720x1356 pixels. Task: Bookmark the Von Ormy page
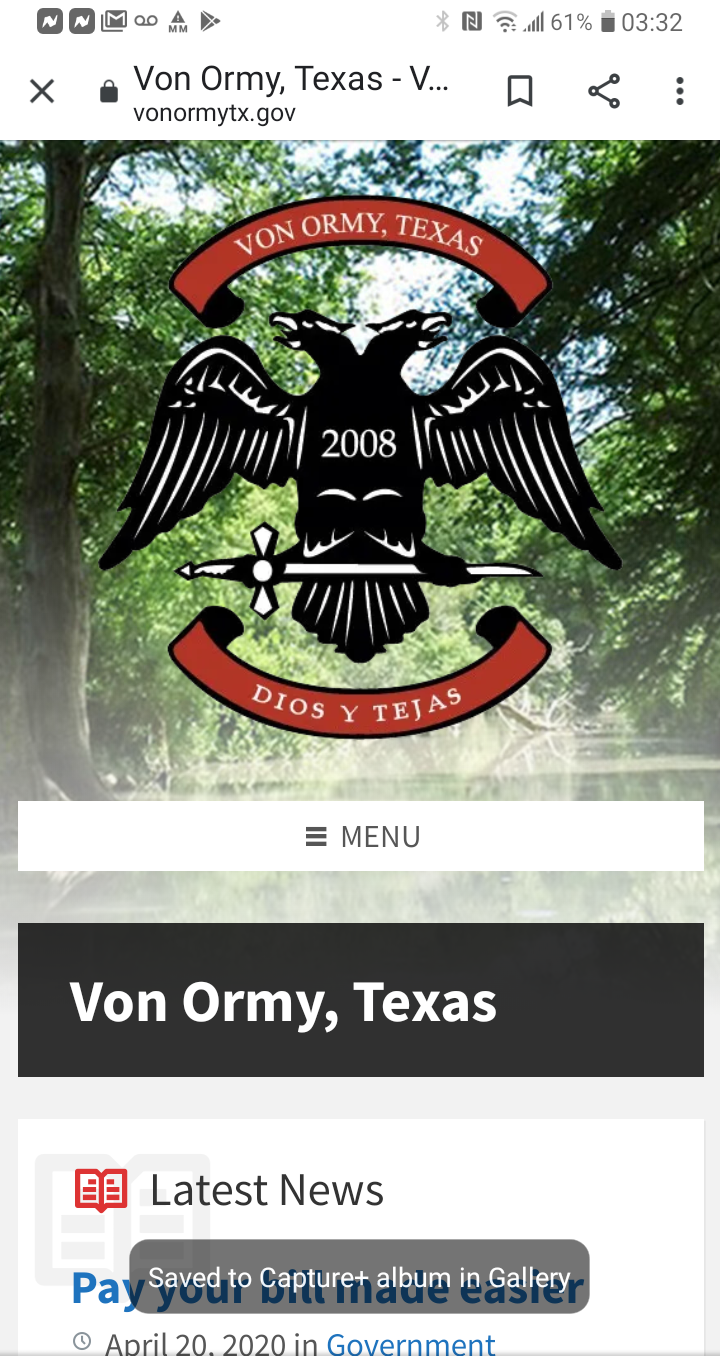519,92
